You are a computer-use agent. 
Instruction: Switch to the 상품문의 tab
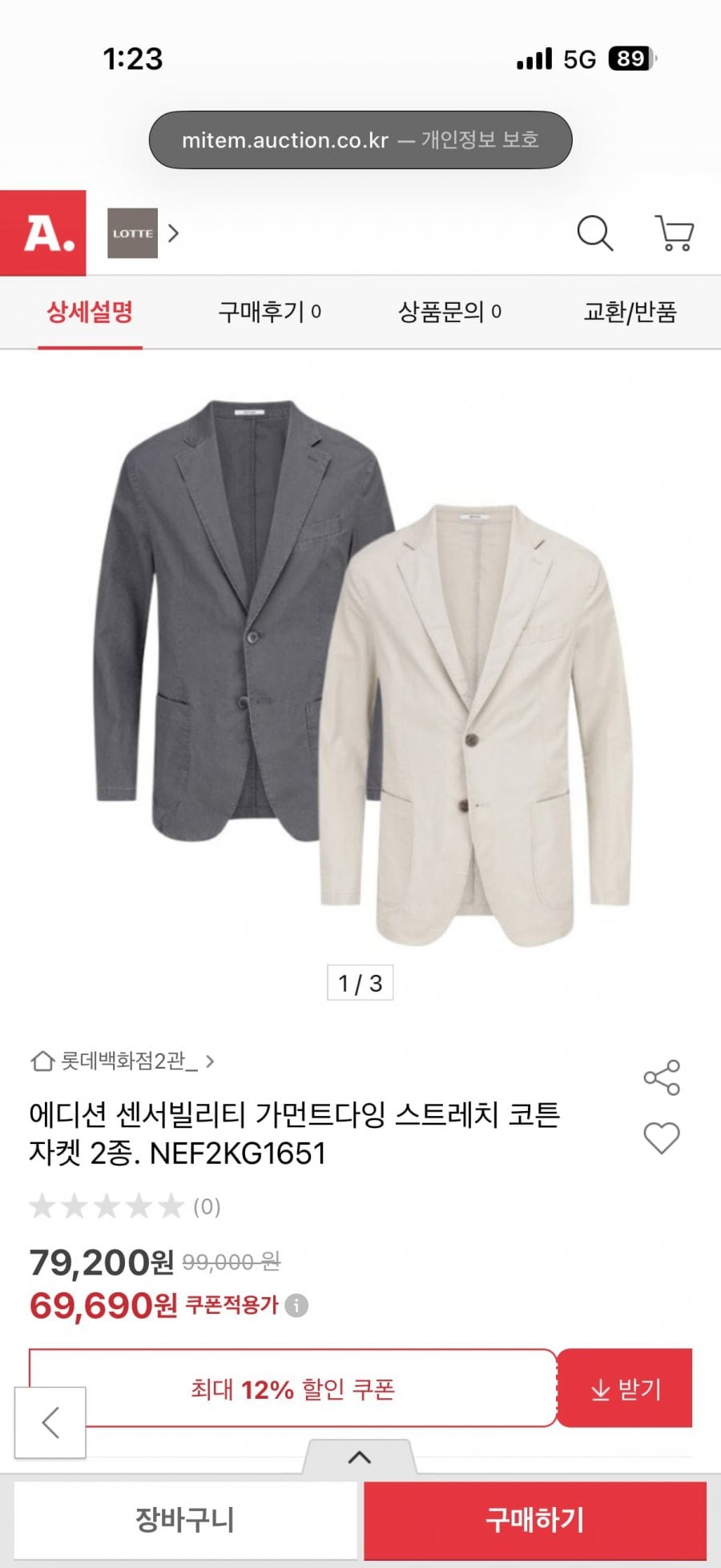point(449,312)
